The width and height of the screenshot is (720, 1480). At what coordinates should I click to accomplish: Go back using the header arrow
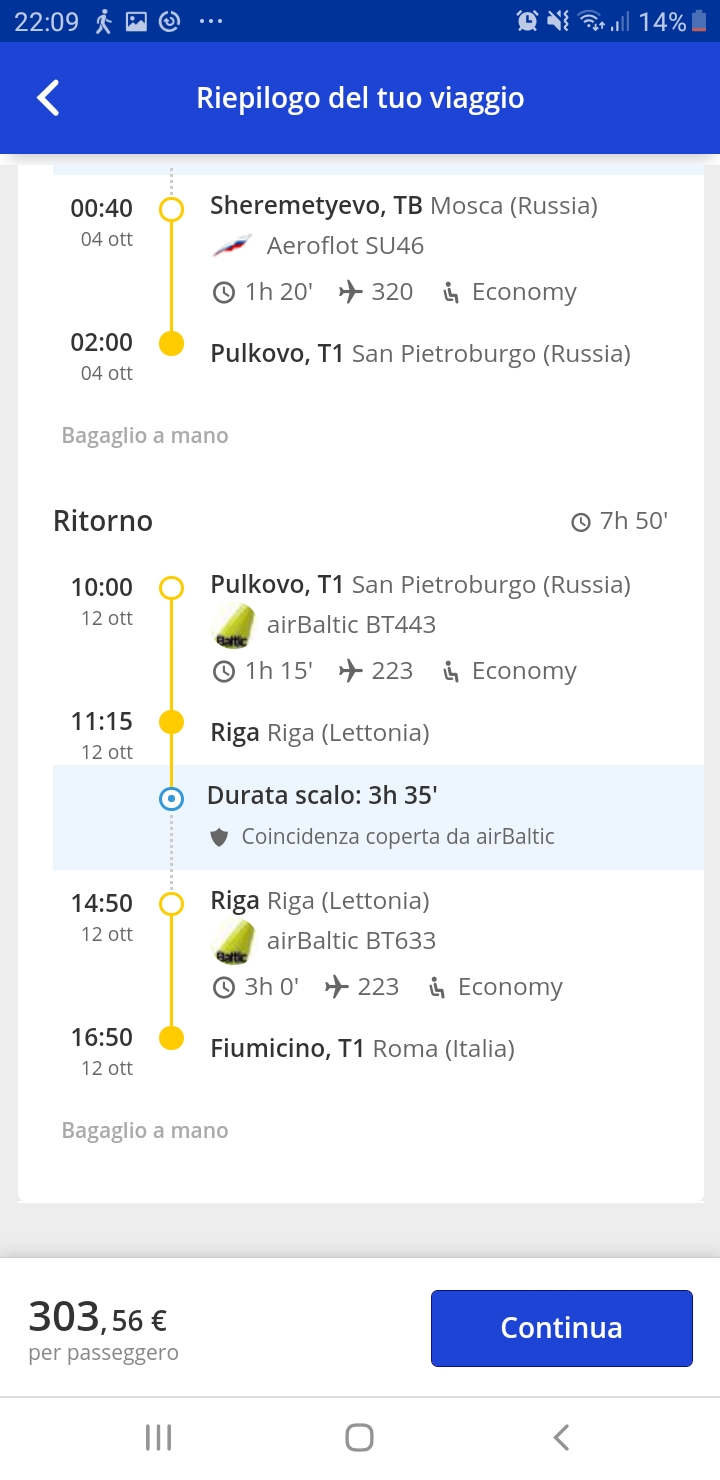pyautogui.click(x=48, y=98)
